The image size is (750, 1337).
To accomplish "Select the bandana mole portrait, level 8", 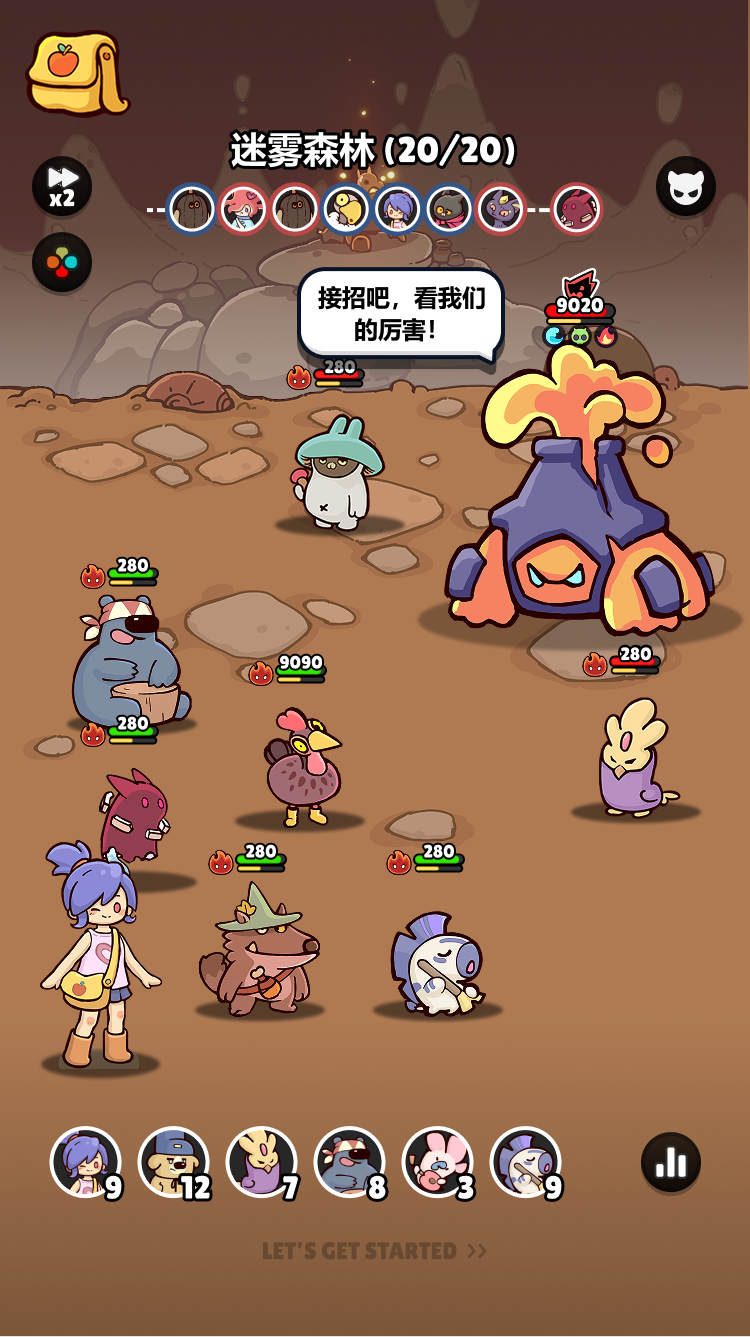I will click(x=350, y=1162).
